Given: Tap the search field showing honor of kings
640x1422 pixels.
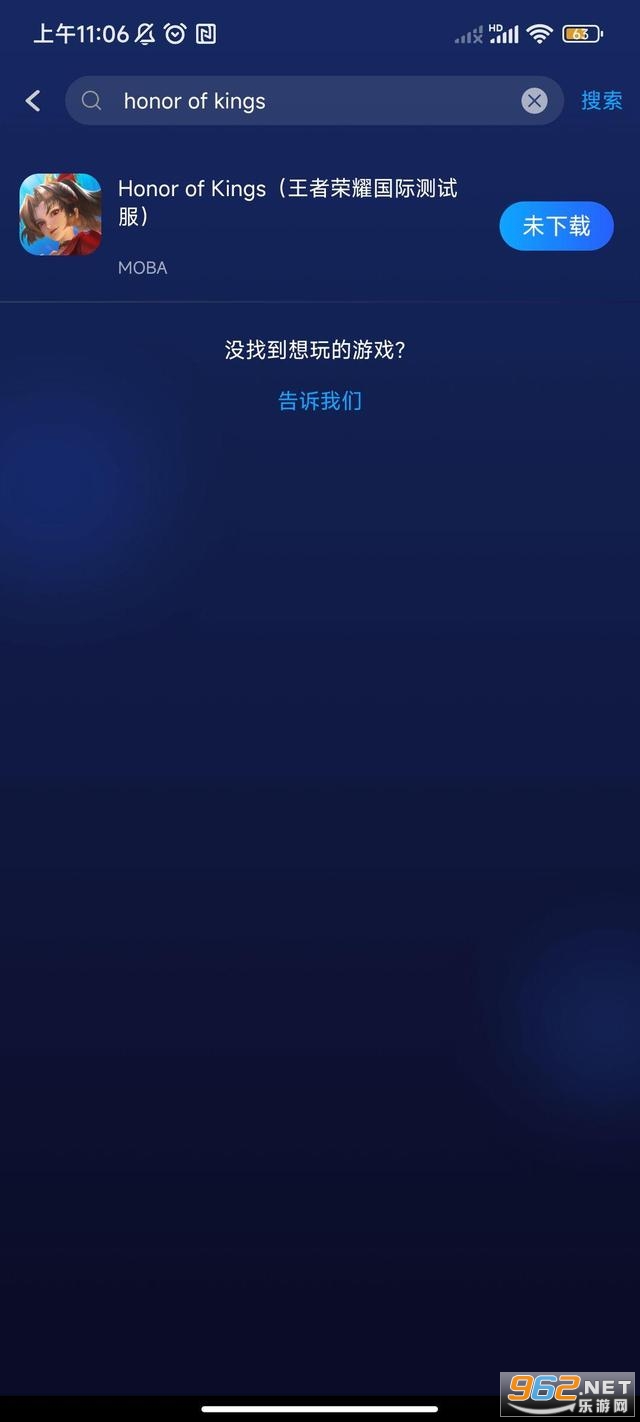Looking at the screenshot, I should pyautogui.click(x=300, y=101).
